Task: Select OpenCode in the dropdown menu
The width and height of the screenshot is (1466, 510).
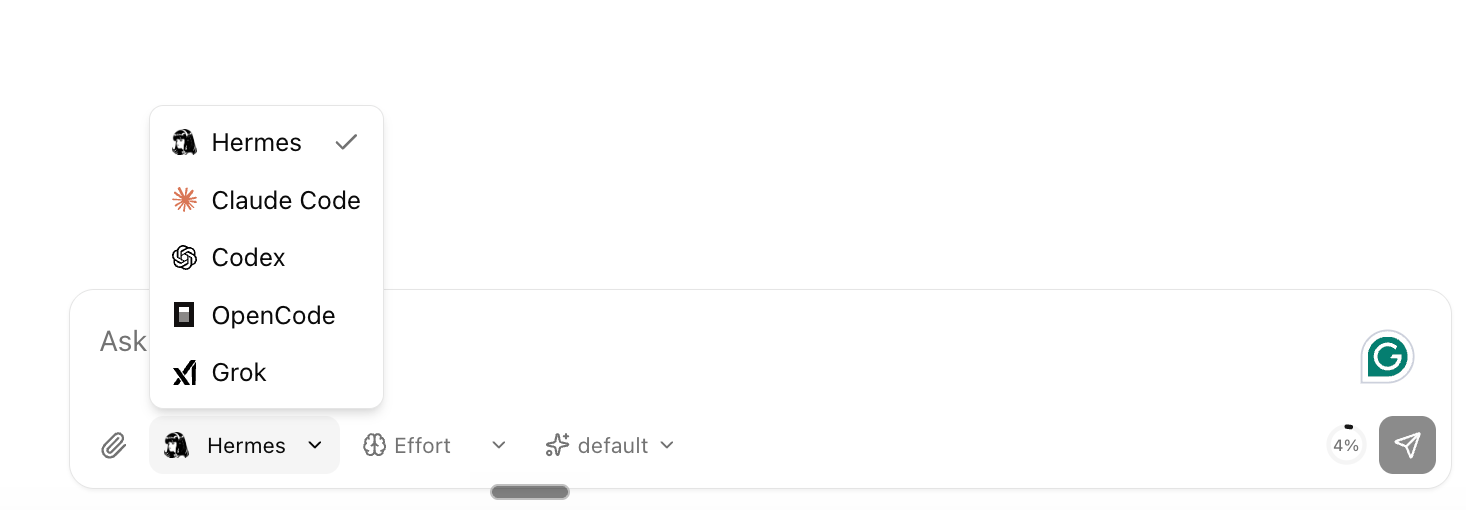Action: (266, 315)
